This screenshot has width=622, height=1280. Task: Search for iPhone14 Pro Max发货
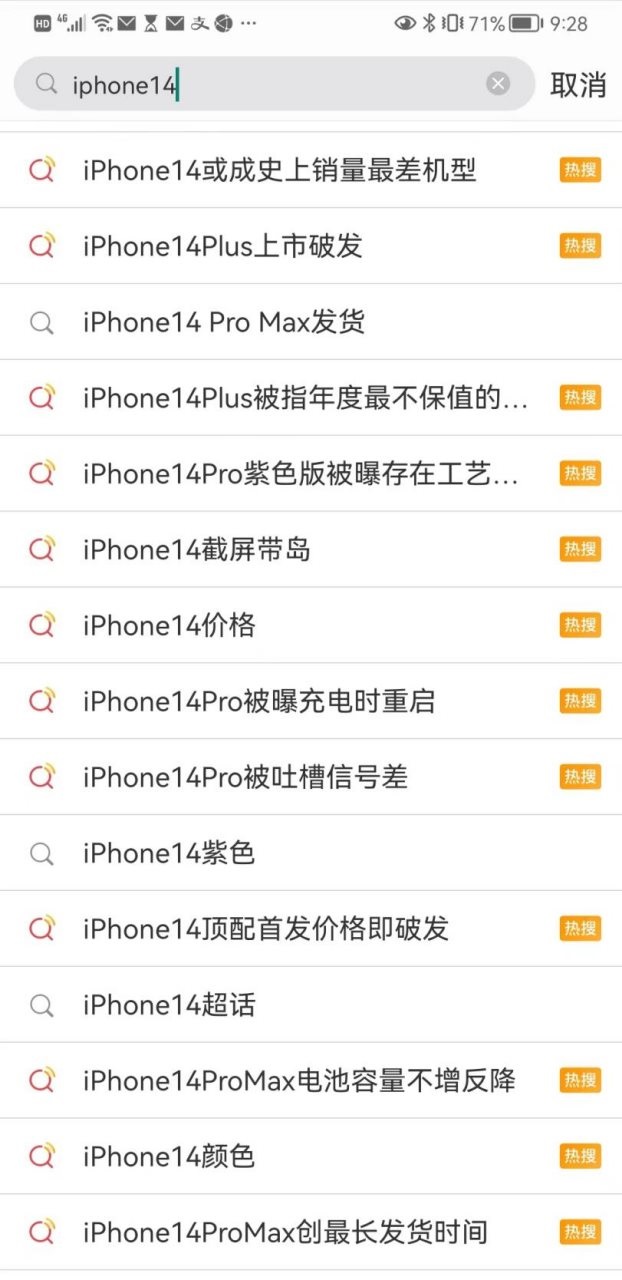(x=224, y=322)
